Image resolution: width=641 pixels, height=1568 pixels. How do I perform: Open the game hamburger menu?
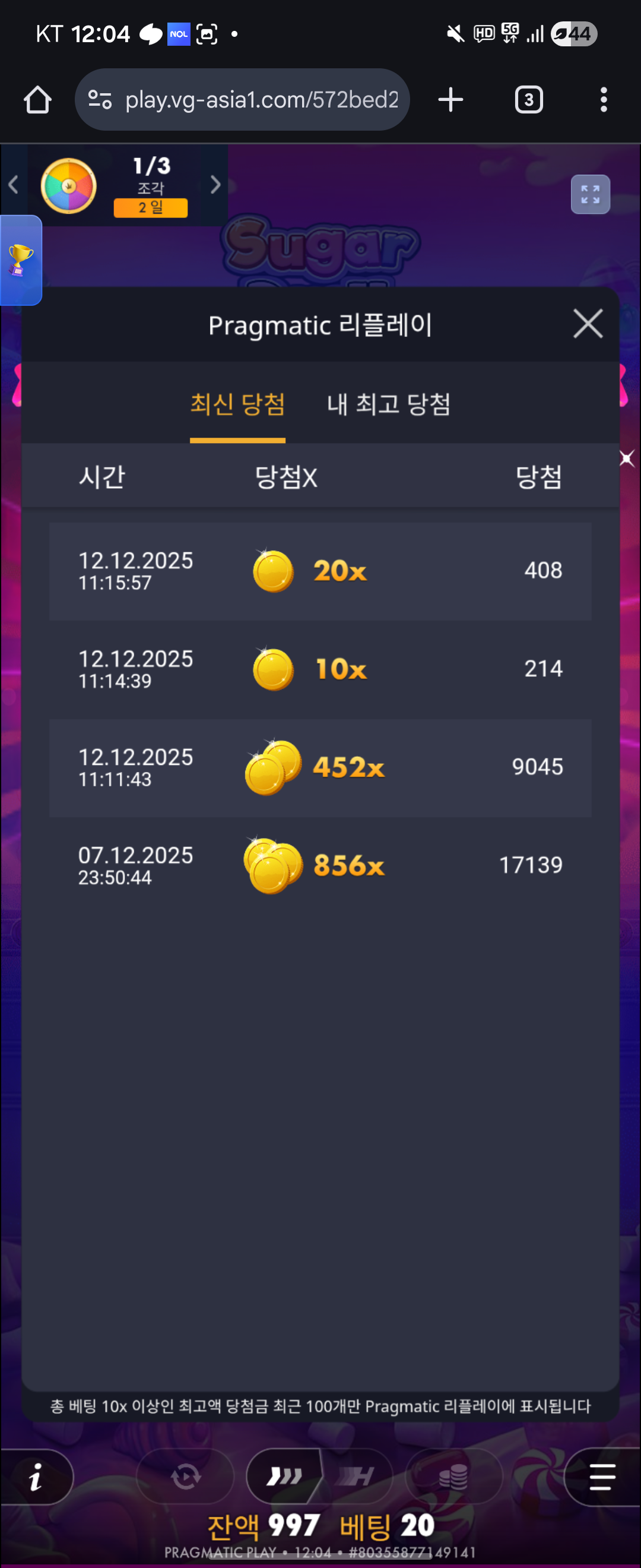click(601, 1477)
